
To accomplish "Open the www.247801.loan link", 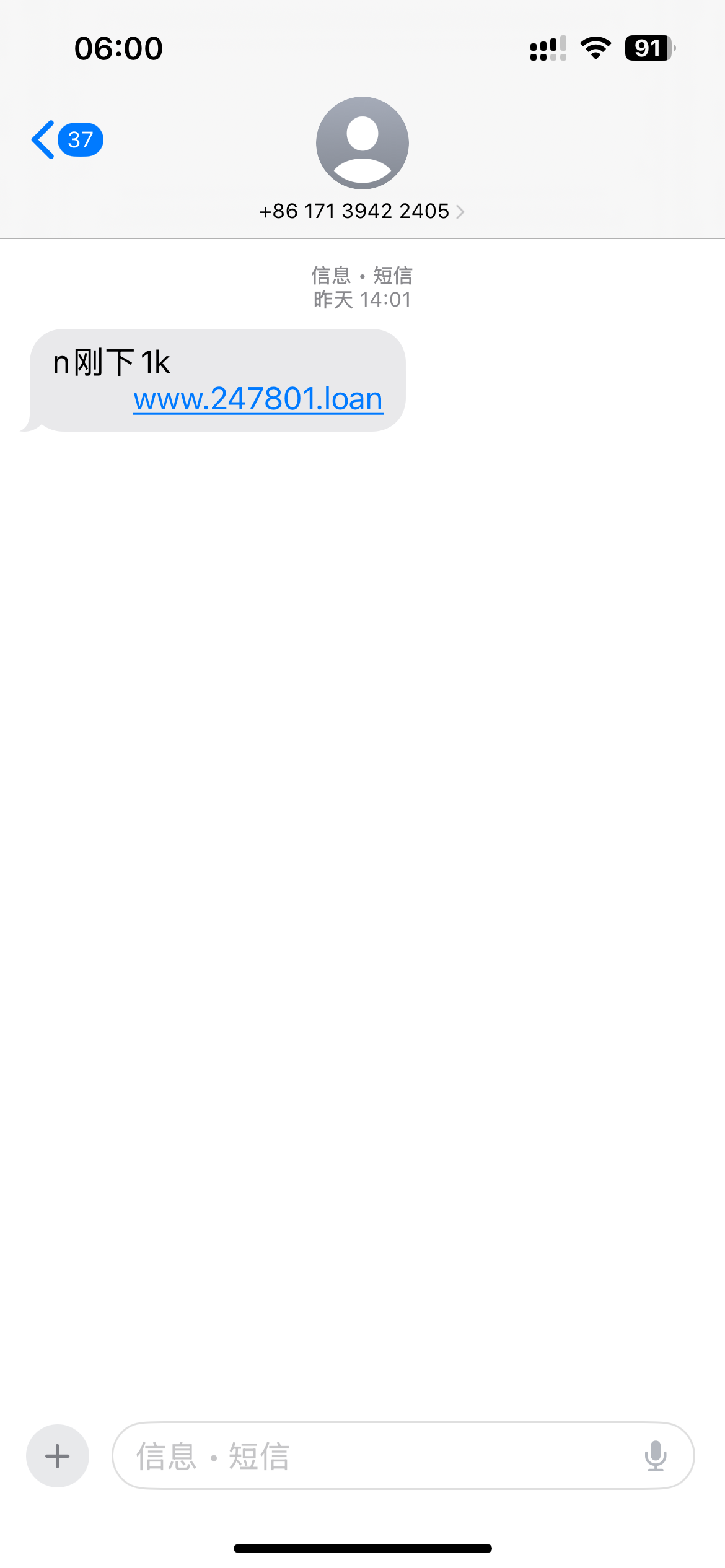I will click(258, 399).
